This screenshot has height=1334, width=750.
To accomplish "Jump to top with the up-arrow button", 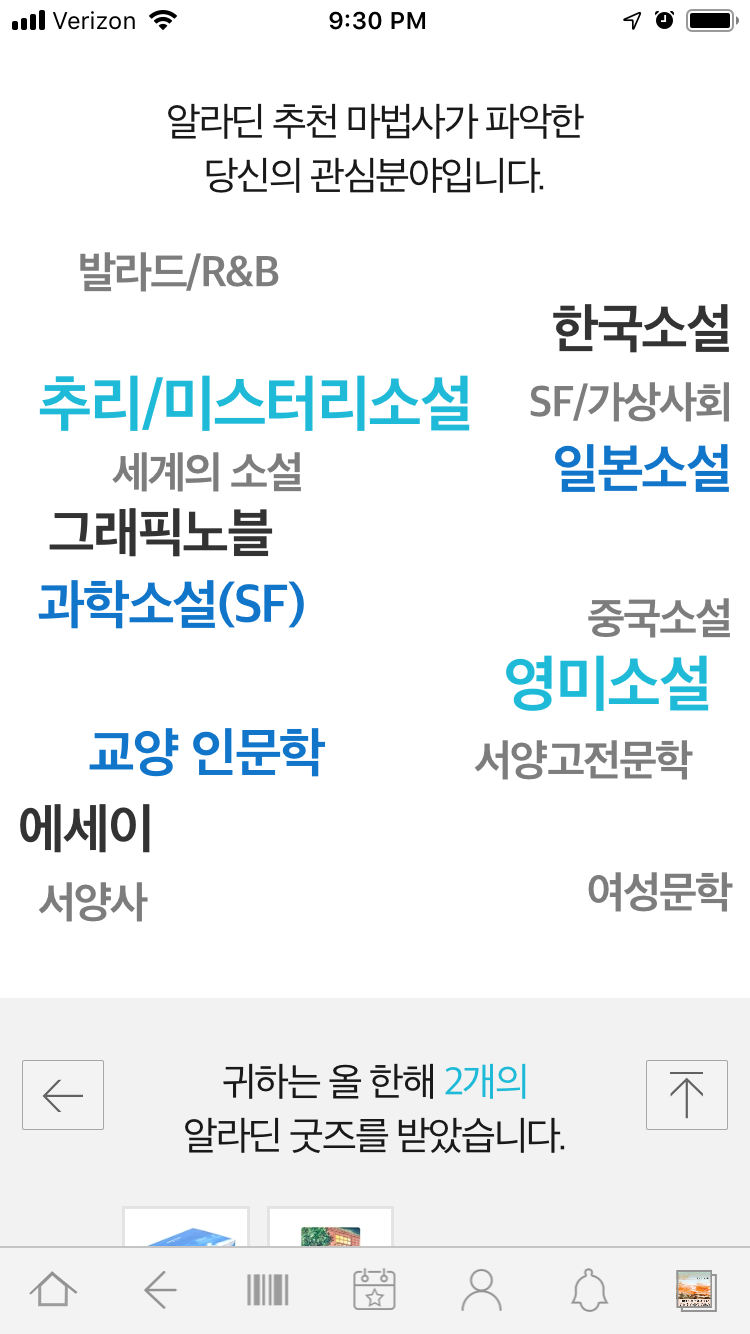I will tap(686, 1095).
